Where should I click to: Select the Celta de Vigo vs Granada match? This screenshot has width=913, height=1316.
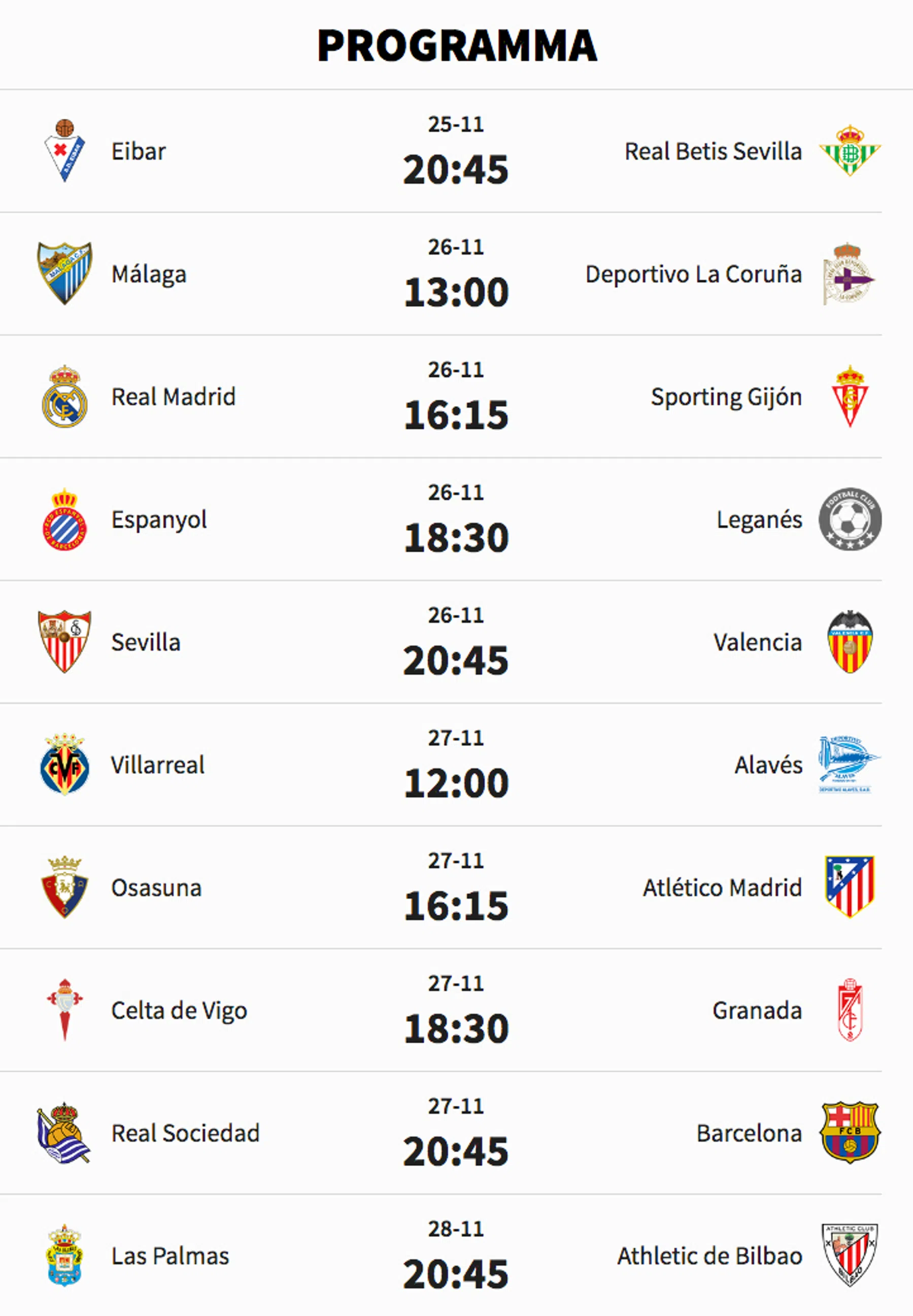click(x=456, y=1011)
